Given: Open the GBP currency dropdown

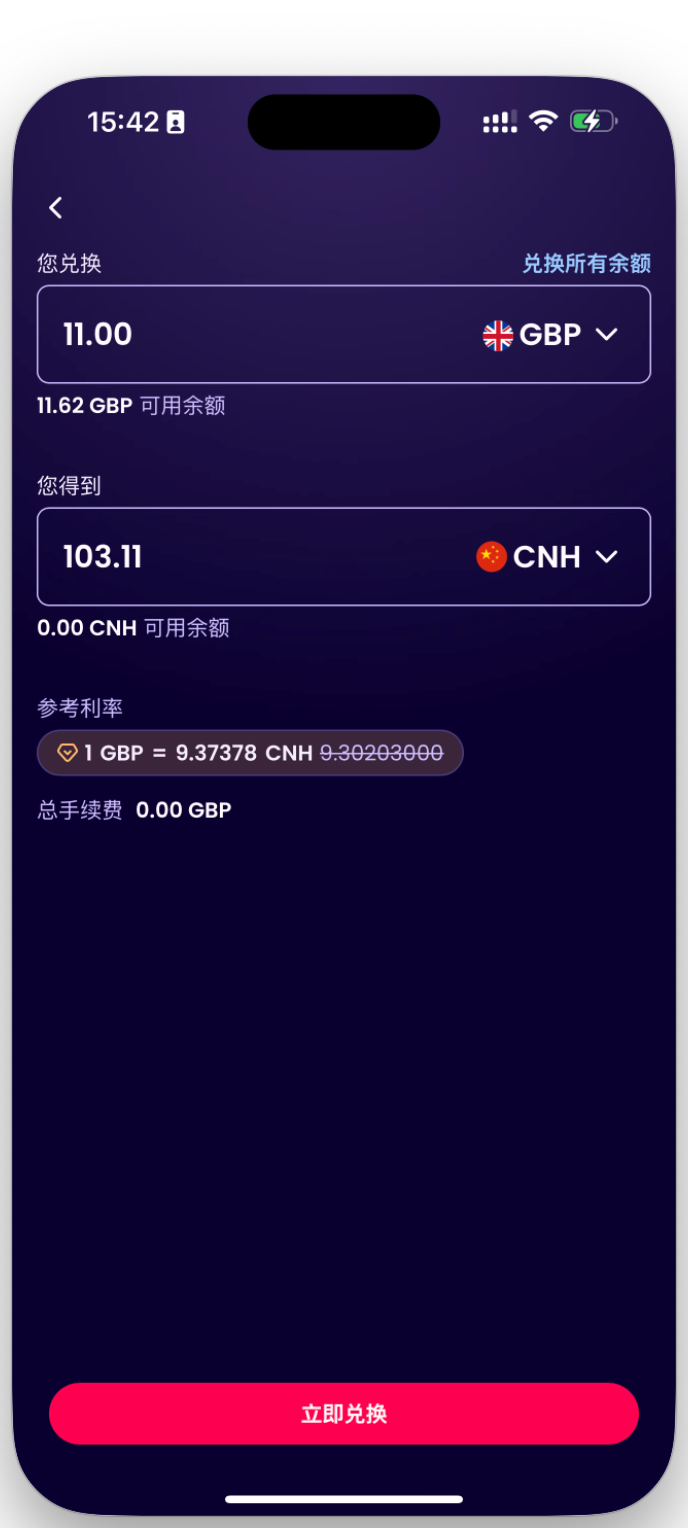Looking at the screenshot, I should pos(550,335).
